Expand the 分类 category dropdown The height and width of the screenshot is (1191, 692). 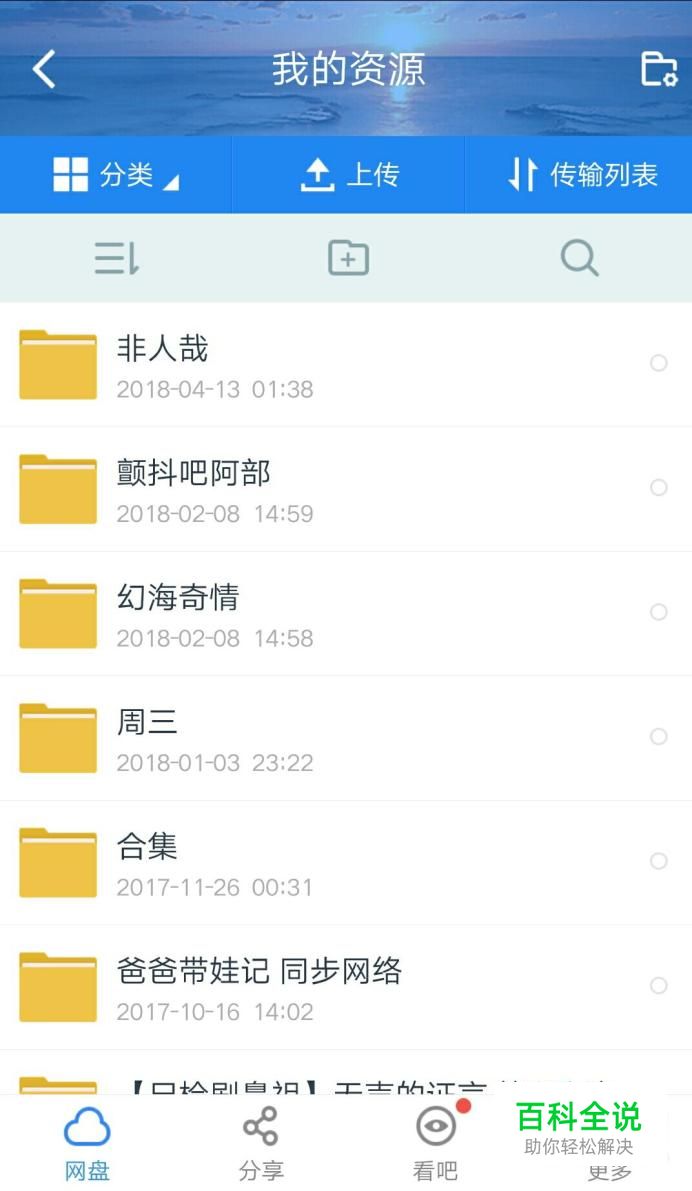point(116,175)
